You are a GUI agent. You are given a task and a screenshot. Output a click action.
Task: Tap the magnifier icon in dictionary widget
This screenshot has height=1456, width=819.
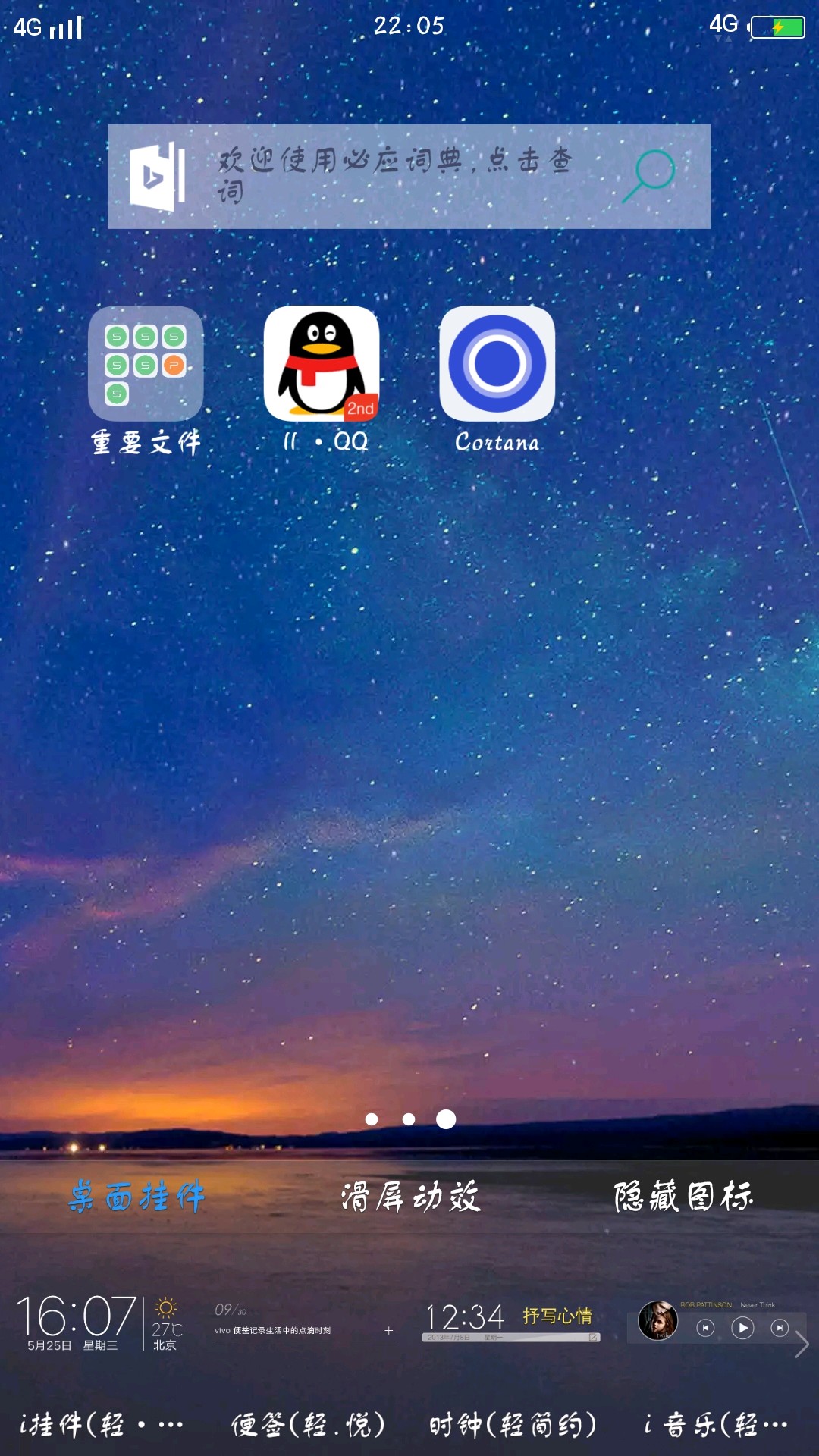[649, 176]
